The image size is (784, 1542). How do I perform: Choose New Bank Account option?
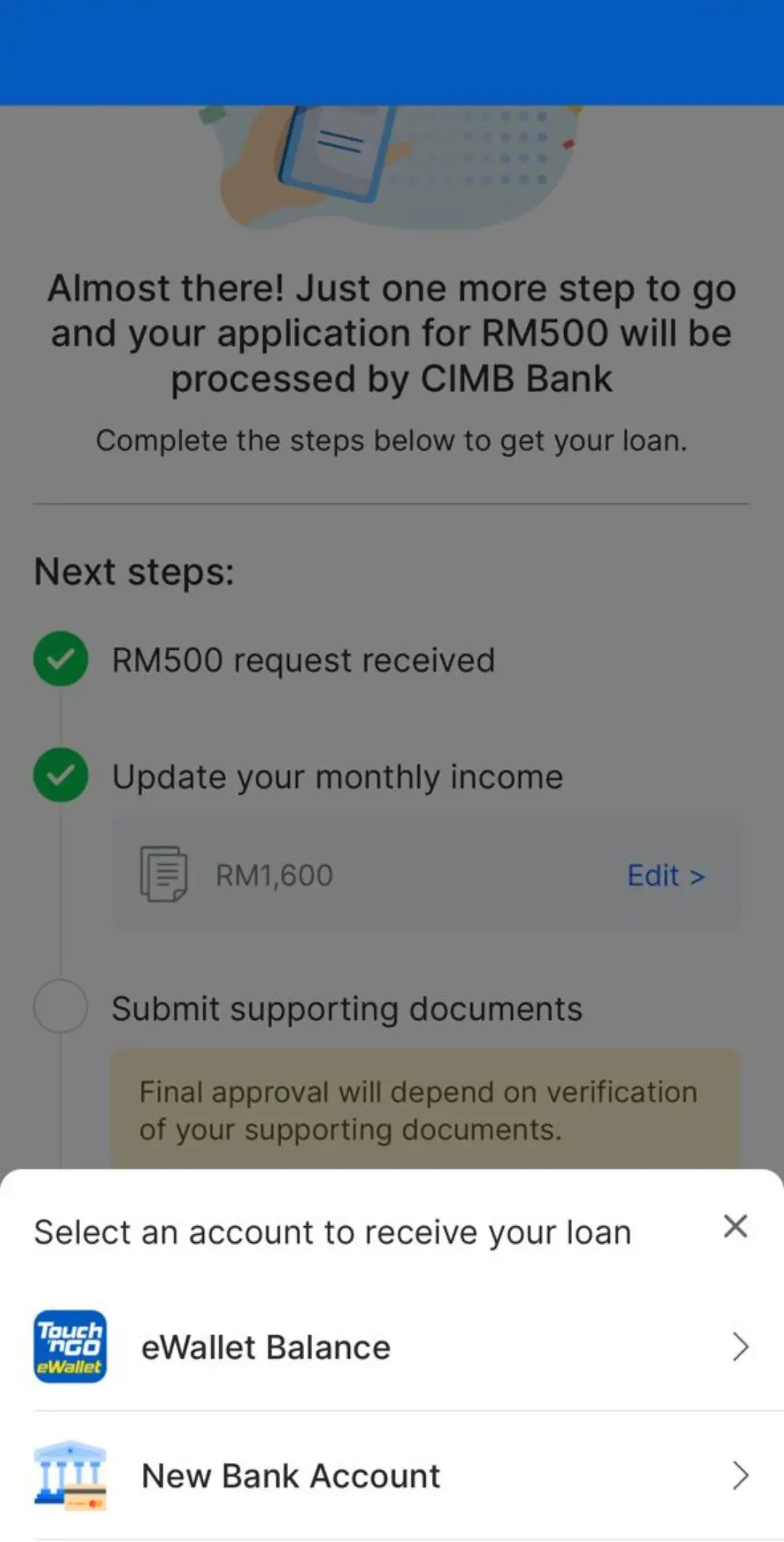pos(392,1476)
